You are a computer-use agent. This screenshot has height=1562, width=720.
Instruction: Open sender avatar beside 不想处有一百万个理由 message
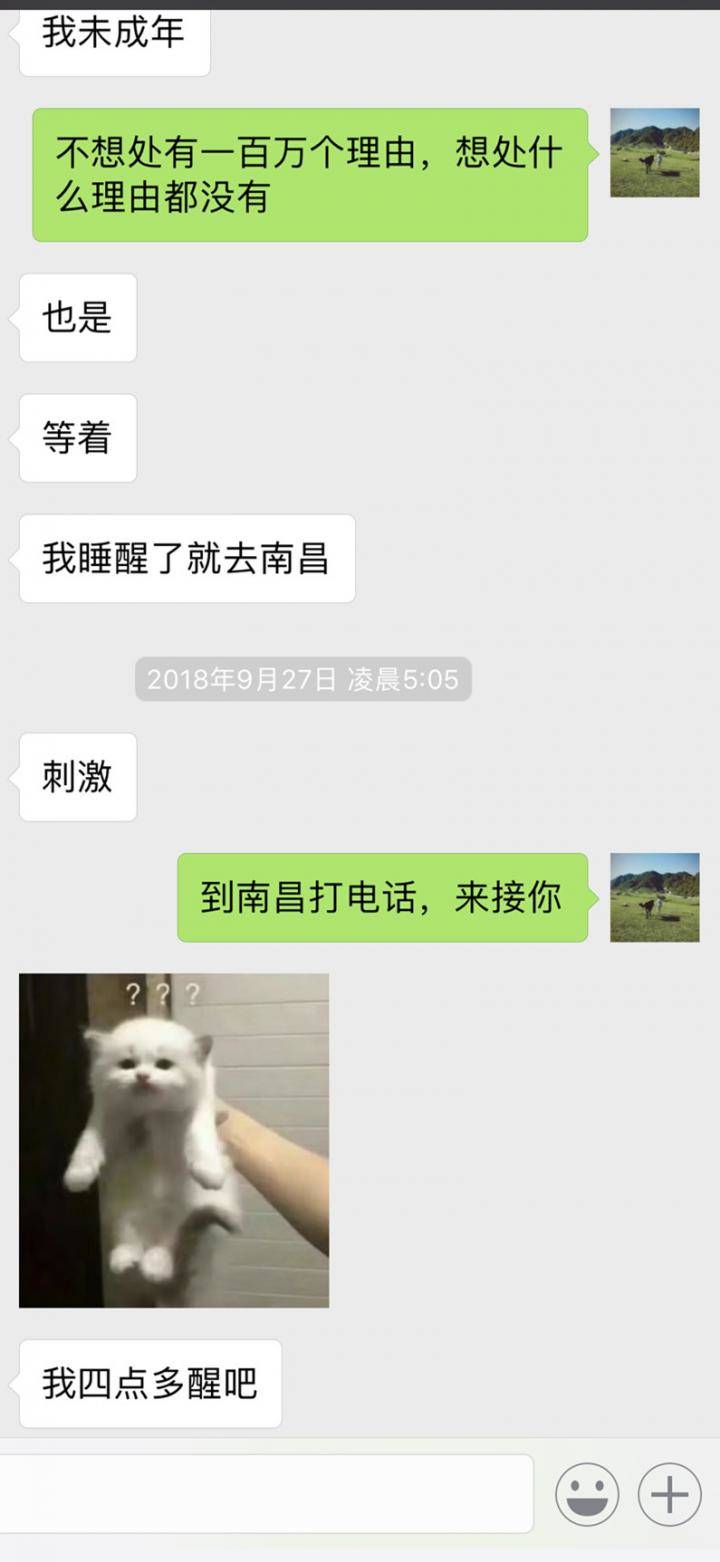[655, 153]
